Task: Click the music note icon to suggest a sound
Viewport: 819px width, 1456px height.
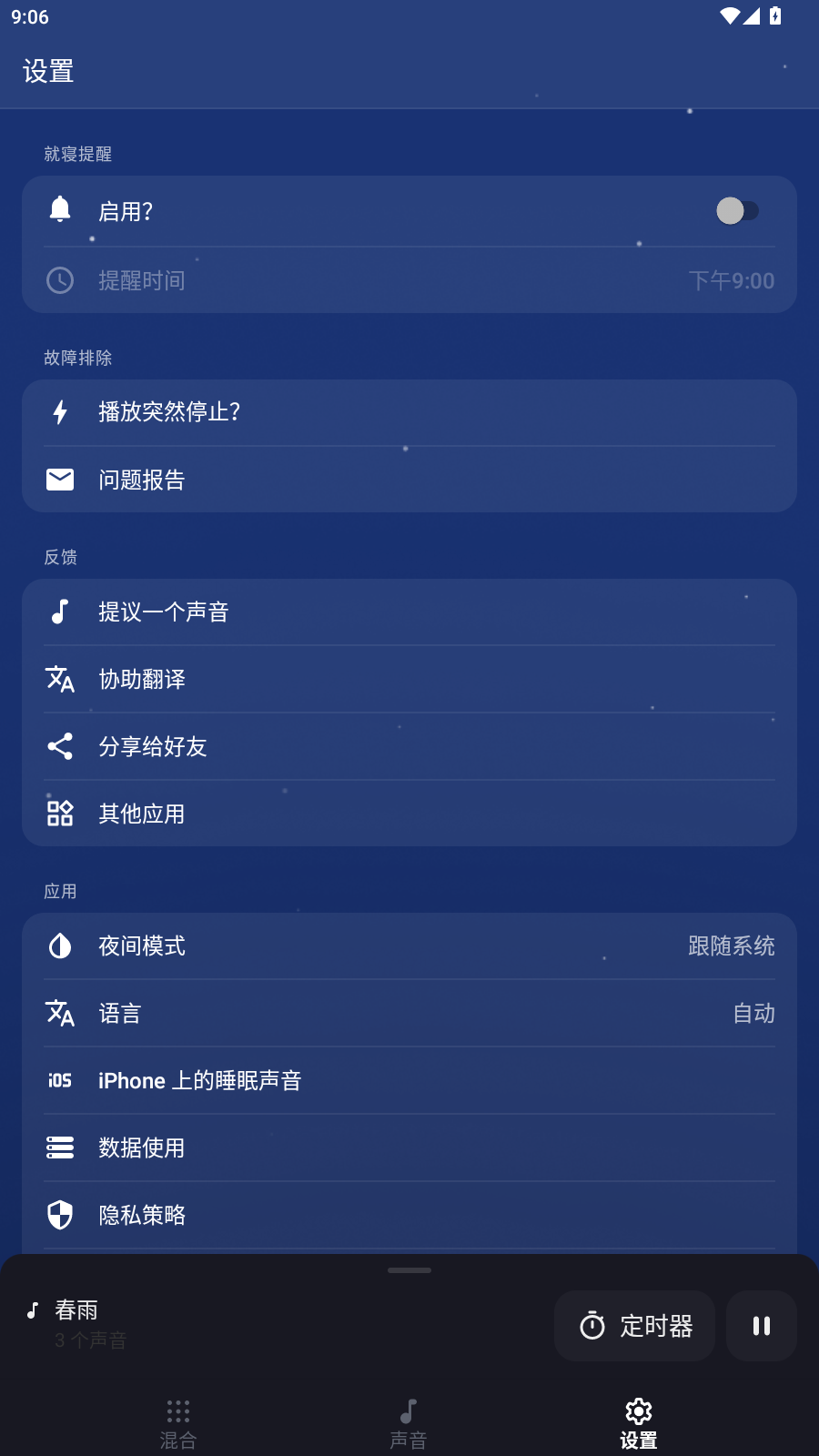Action: (x=60, y=612)
